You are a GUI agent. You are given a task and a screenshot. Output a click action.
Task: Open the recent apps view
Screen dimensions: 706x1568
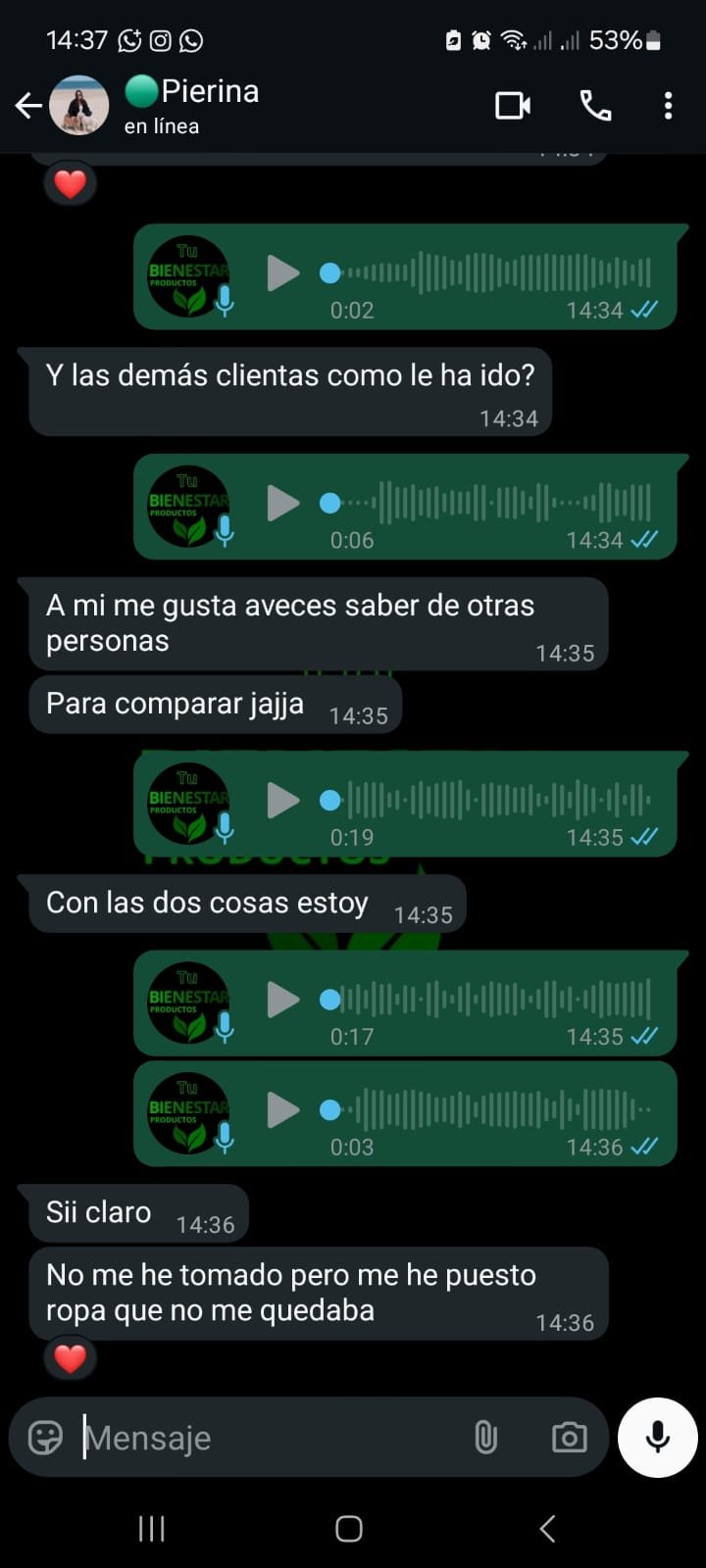152,1529
